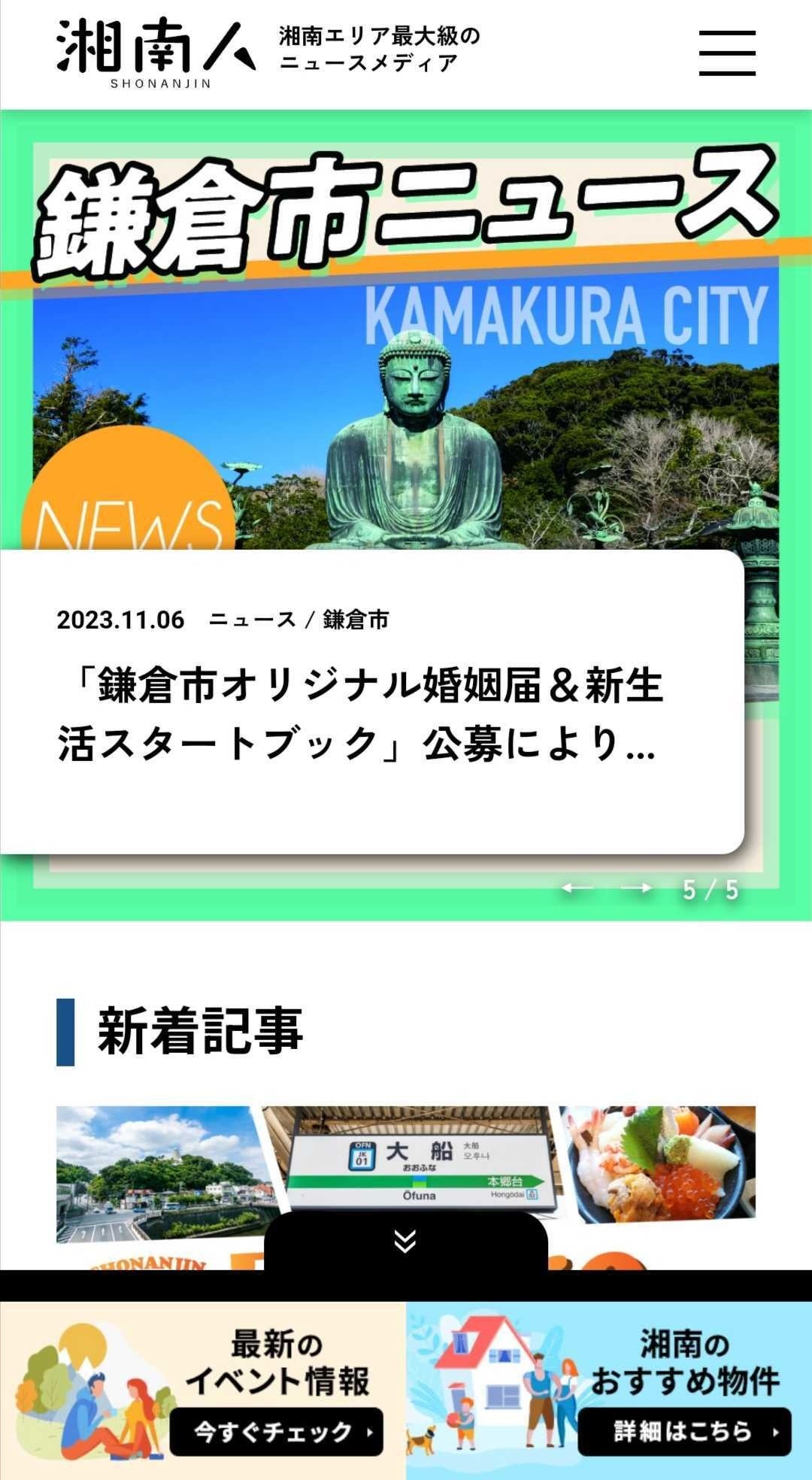The width and height of the screenshot is (812, 1480).
Task: Check the latest event information banner
Action: pyautogui.click(x=203, y=1390)
